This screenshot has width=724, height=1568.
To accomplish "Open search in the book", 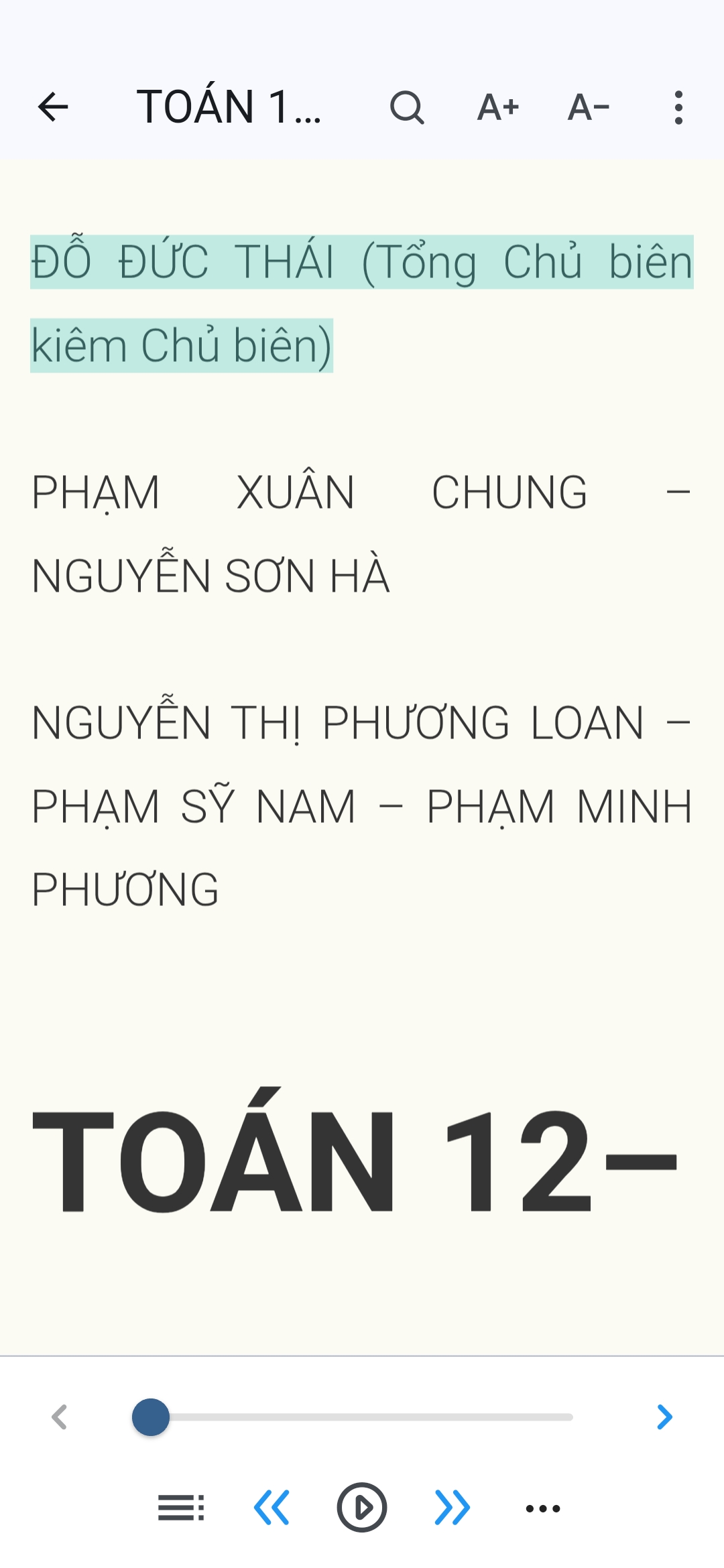I will pyautogui.click(x=407, y=107).
